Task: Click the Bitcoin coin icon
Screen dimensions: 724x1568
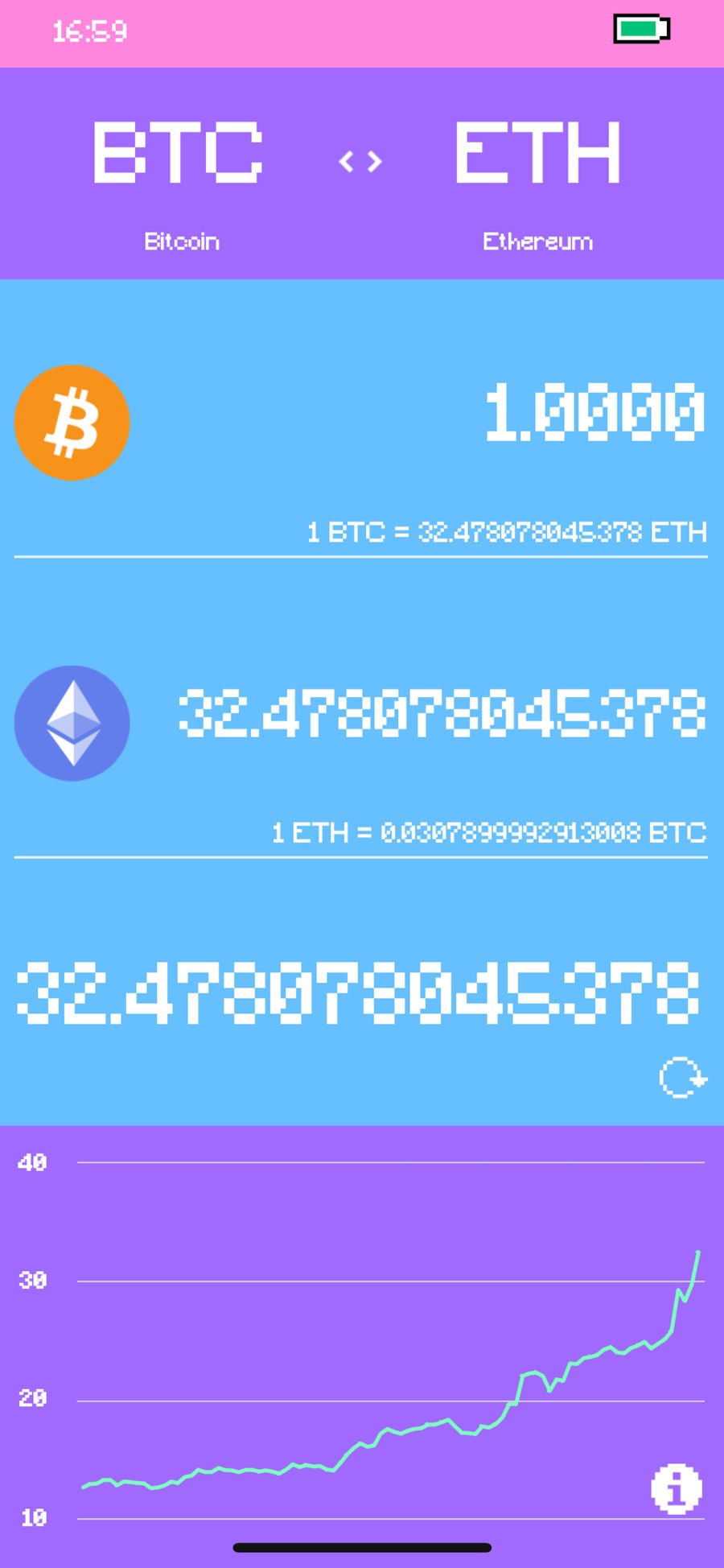Action: pyautogui.click(x=72, y=423)
